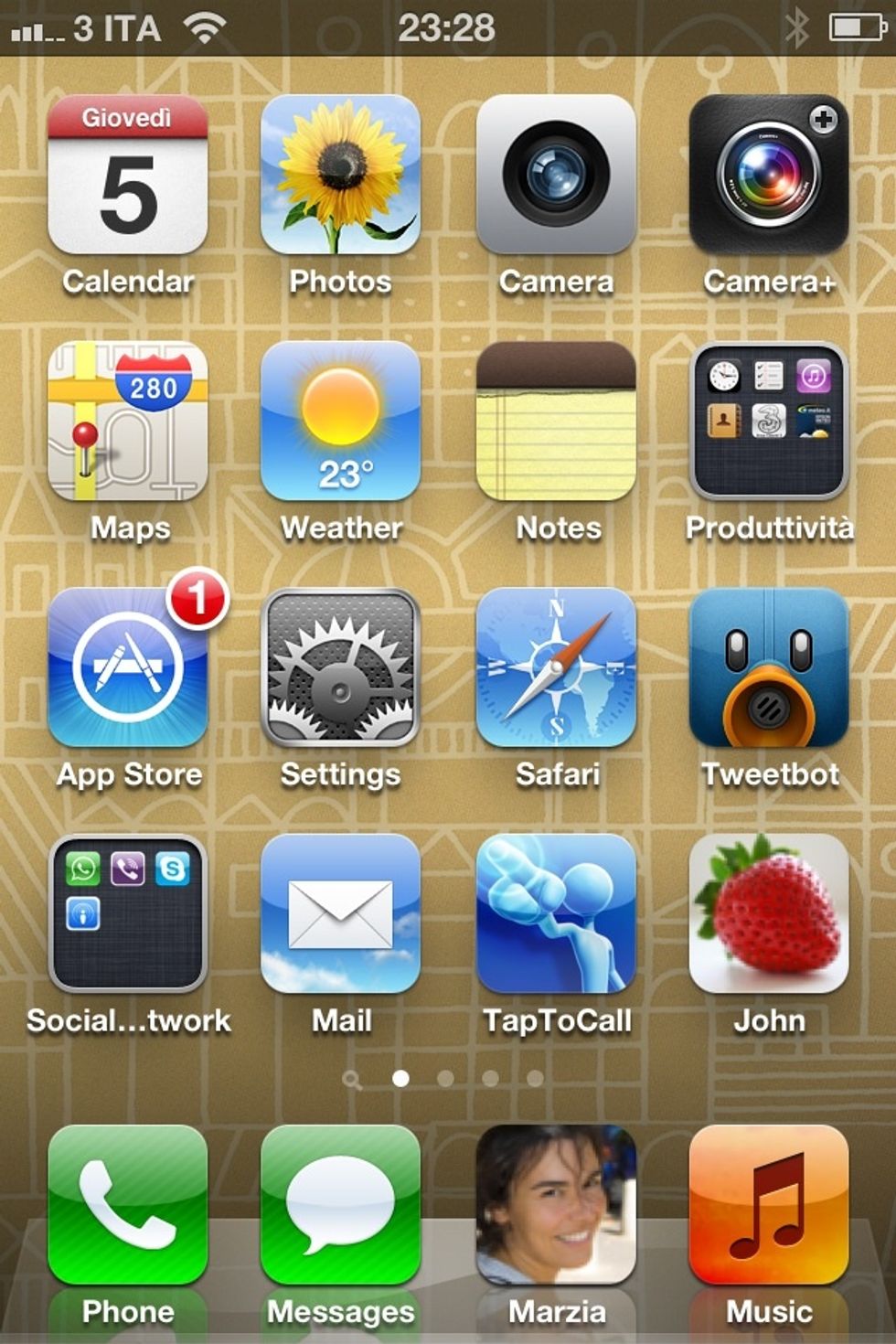The image size is (896, 1344).
Task: Expand the Produttività folder
Action: [769, 421]
